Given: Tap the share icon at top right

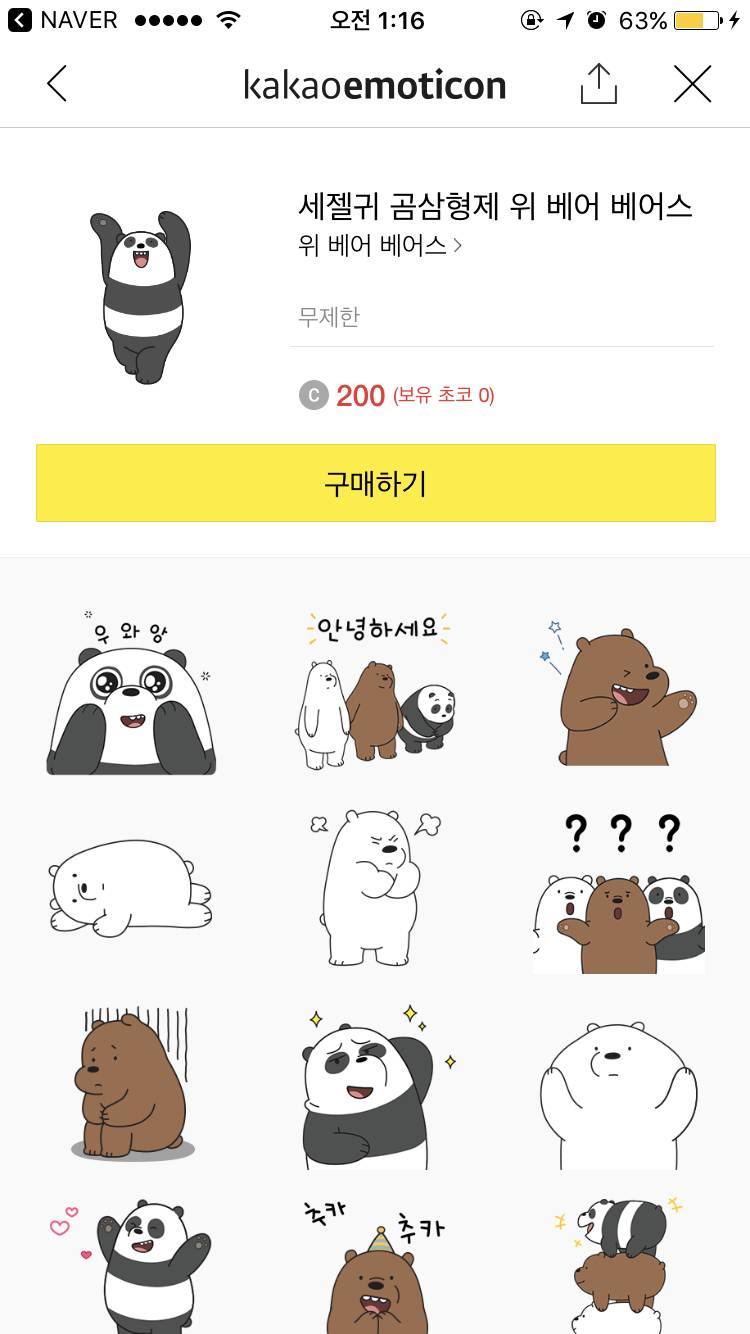Looking at the screenshot, I should tap(598, 84).
